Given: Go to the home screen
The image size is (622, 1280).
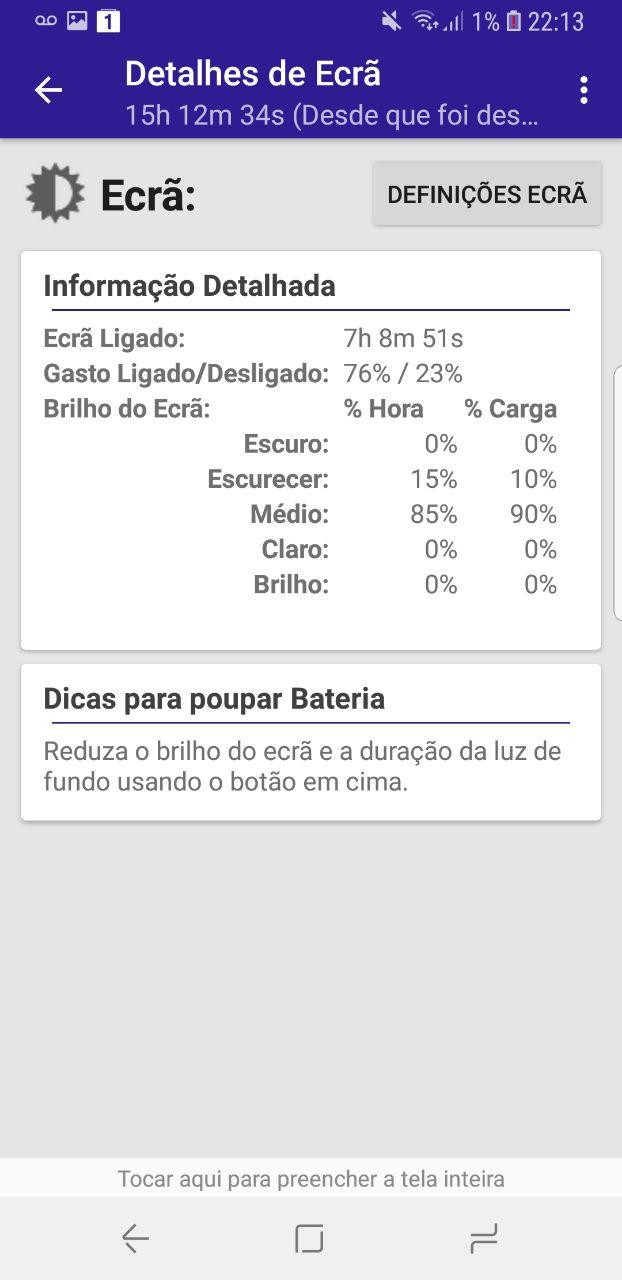Looking at the screenshot, I should (310, 1239).
